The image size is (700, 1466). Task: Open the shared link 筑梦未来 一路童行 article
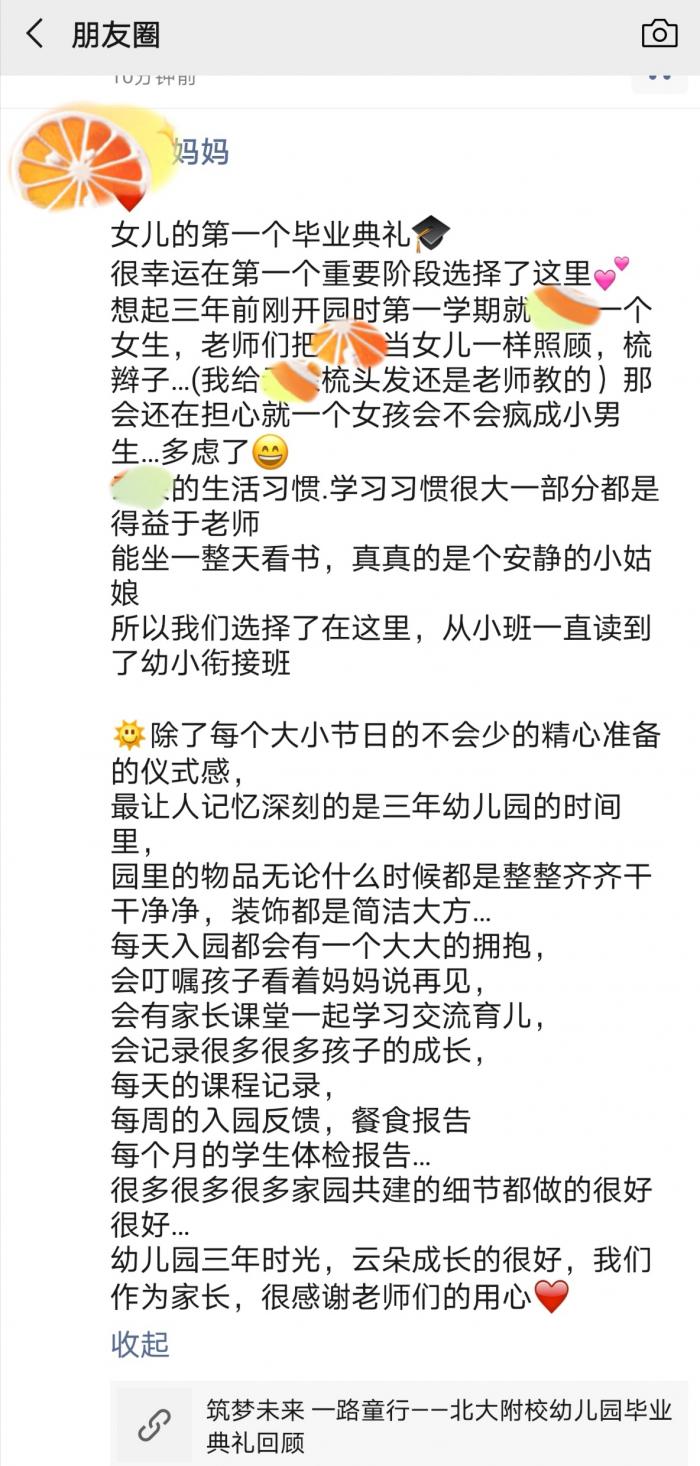pos(400,1425)
